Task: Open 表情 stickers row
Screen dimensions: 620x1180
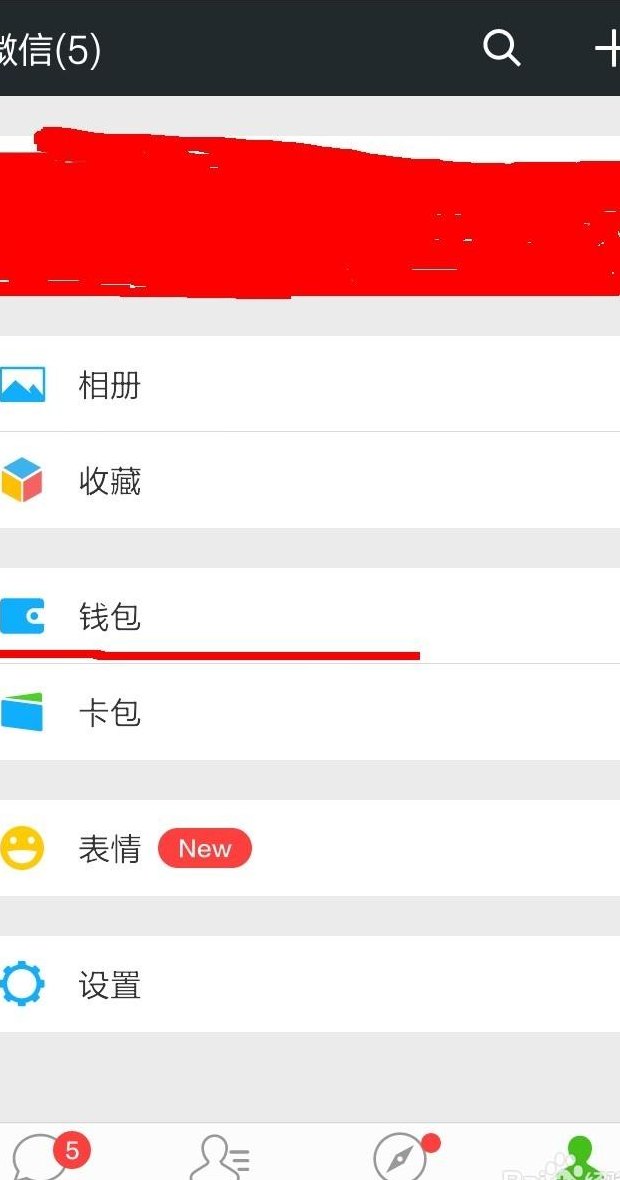Action: point(310,848)
